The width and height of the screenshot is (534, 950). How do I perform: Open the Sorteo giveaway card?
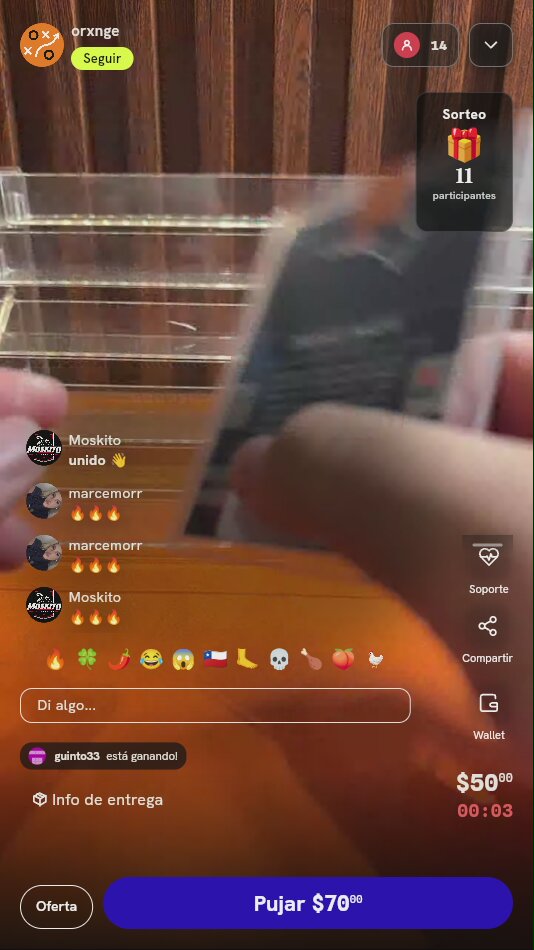[x=464, y=161]
